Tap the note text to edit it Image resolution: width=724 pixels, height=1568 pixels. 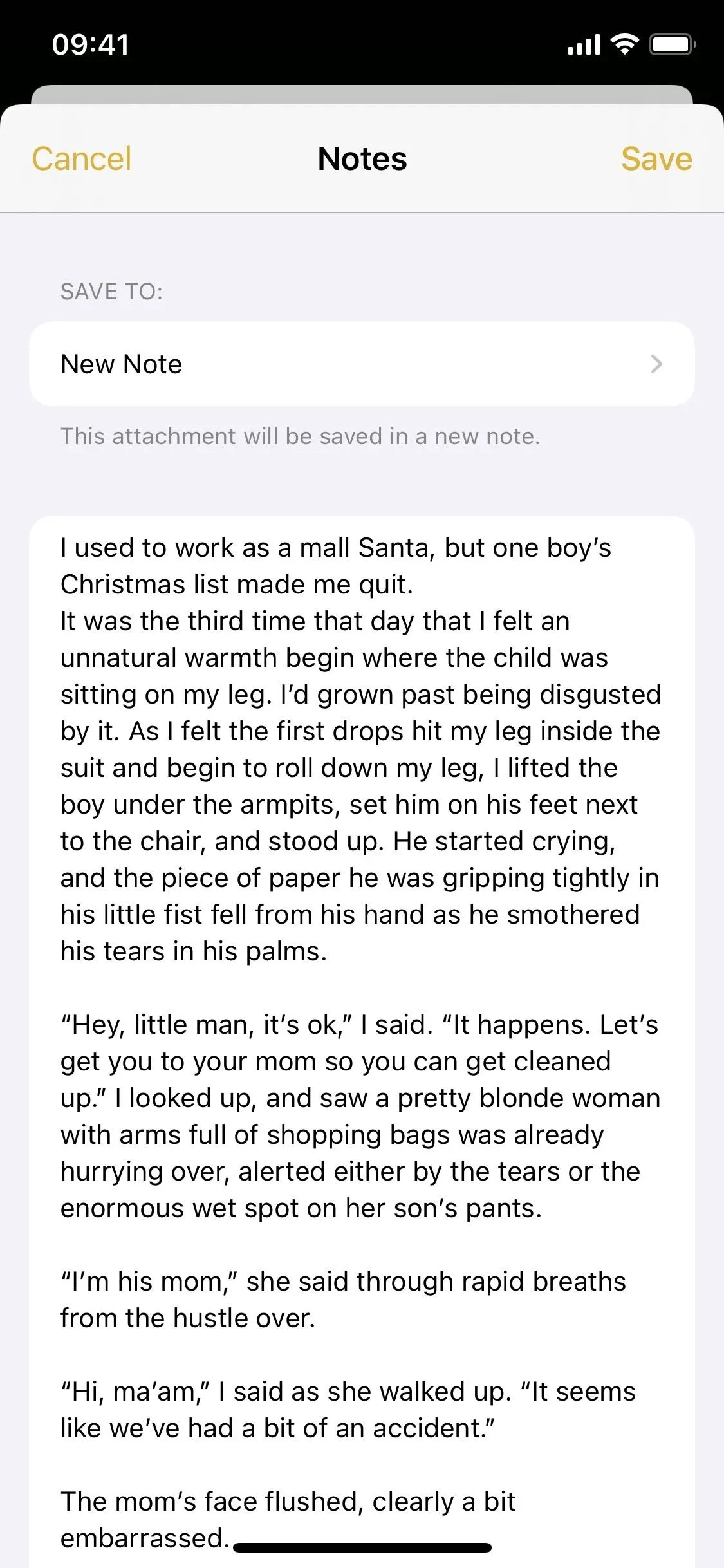coord(362,1041)
